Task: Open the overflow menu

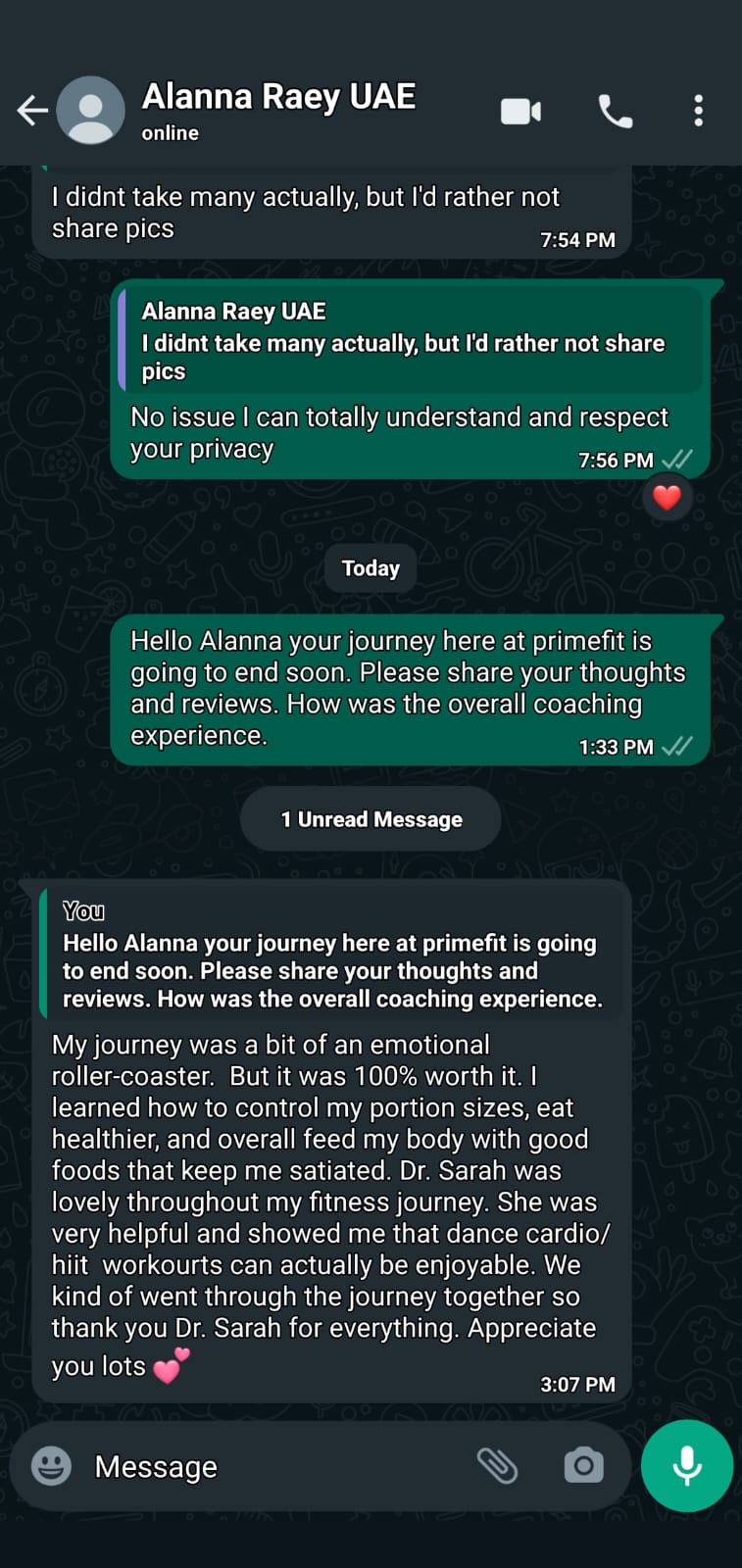Action: tap(698, 111)
